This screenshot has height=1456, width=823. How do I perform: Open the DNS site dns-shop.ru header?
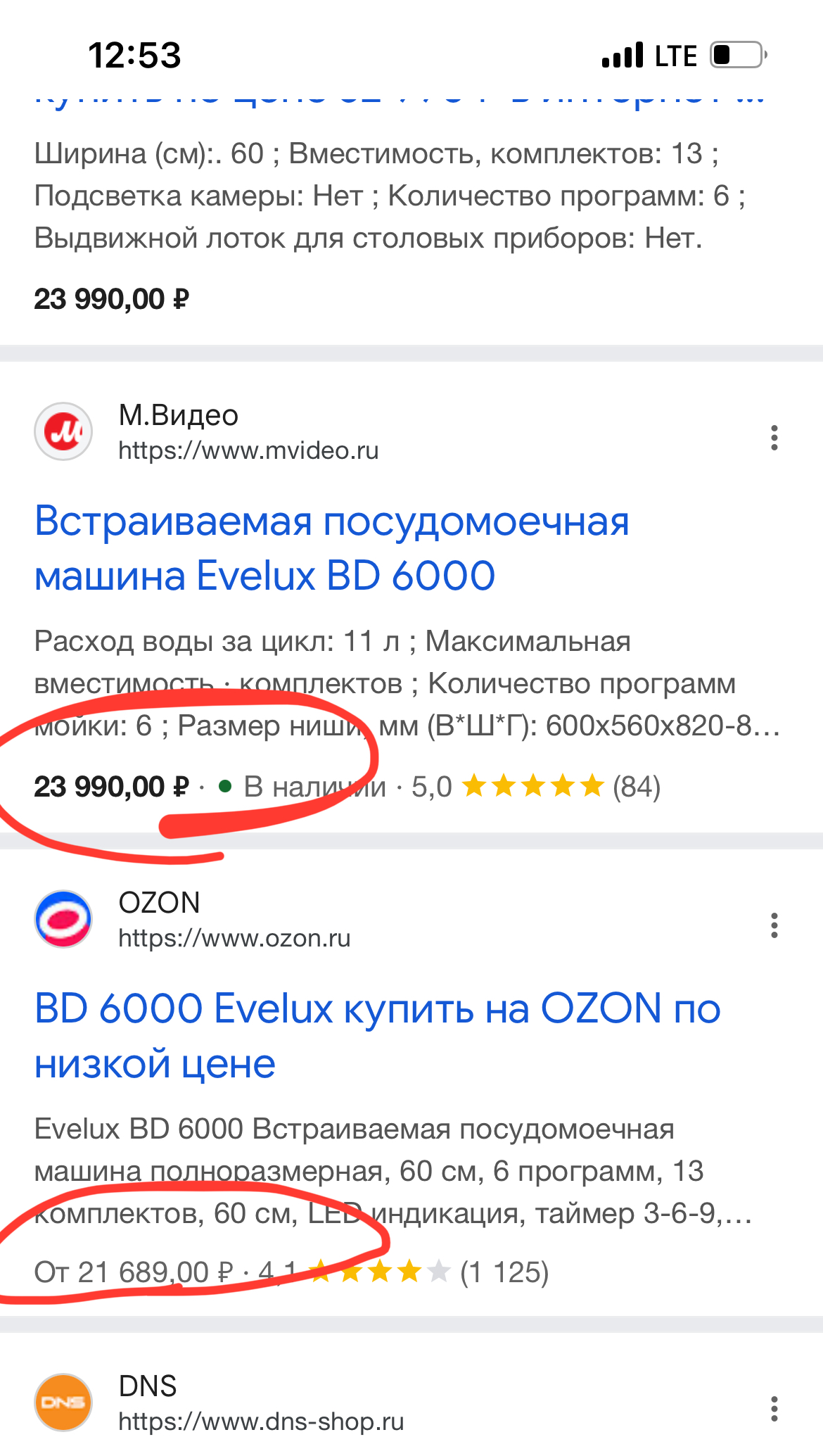click(x=260, y=1404)
